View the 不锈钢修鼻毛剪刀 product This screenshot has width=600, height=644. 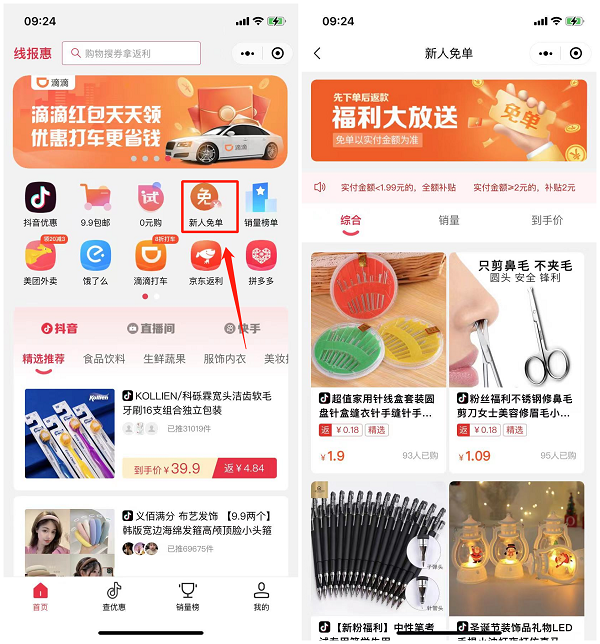pos(516,362)
